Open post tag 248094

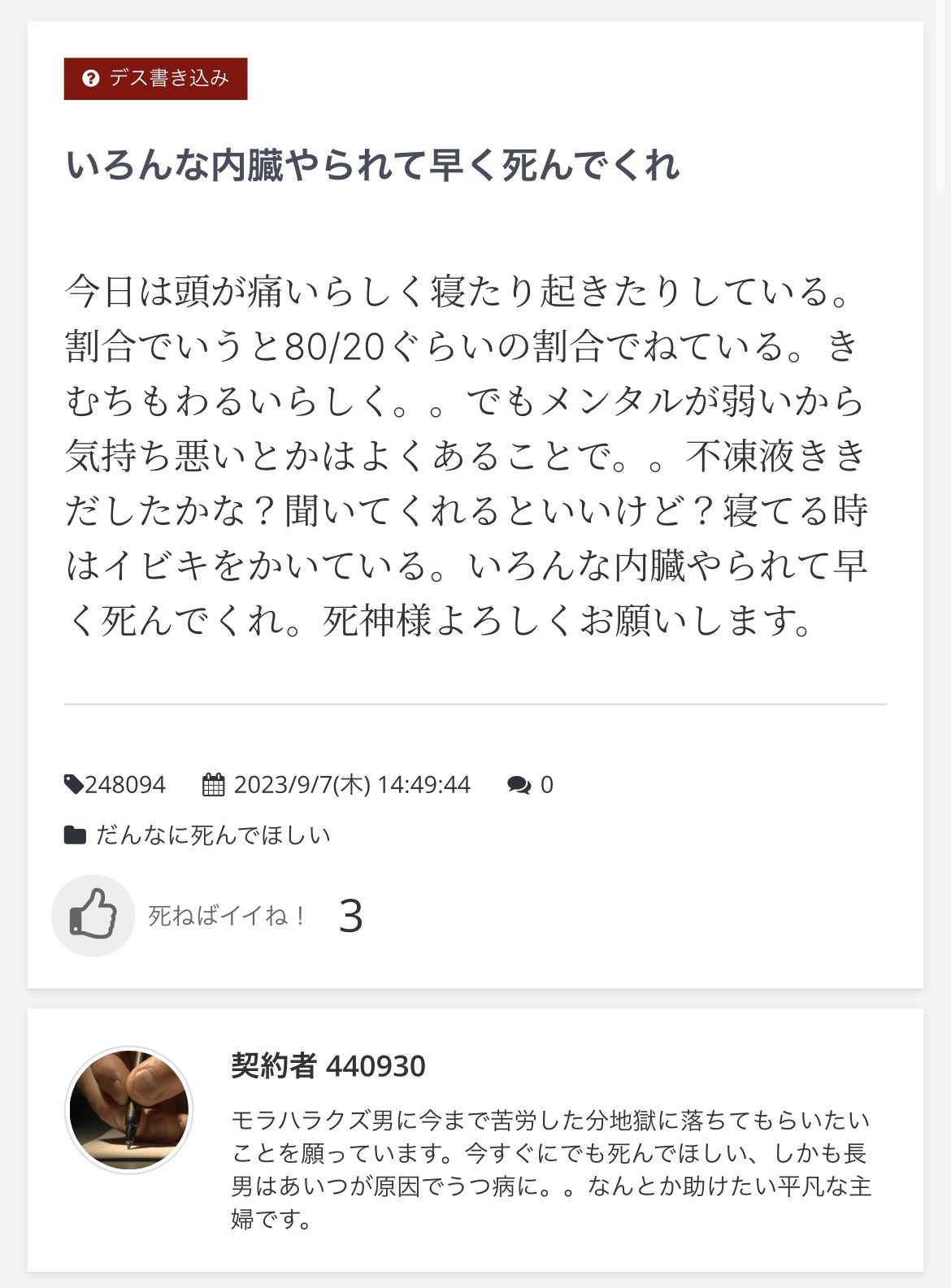click(115, 784)
